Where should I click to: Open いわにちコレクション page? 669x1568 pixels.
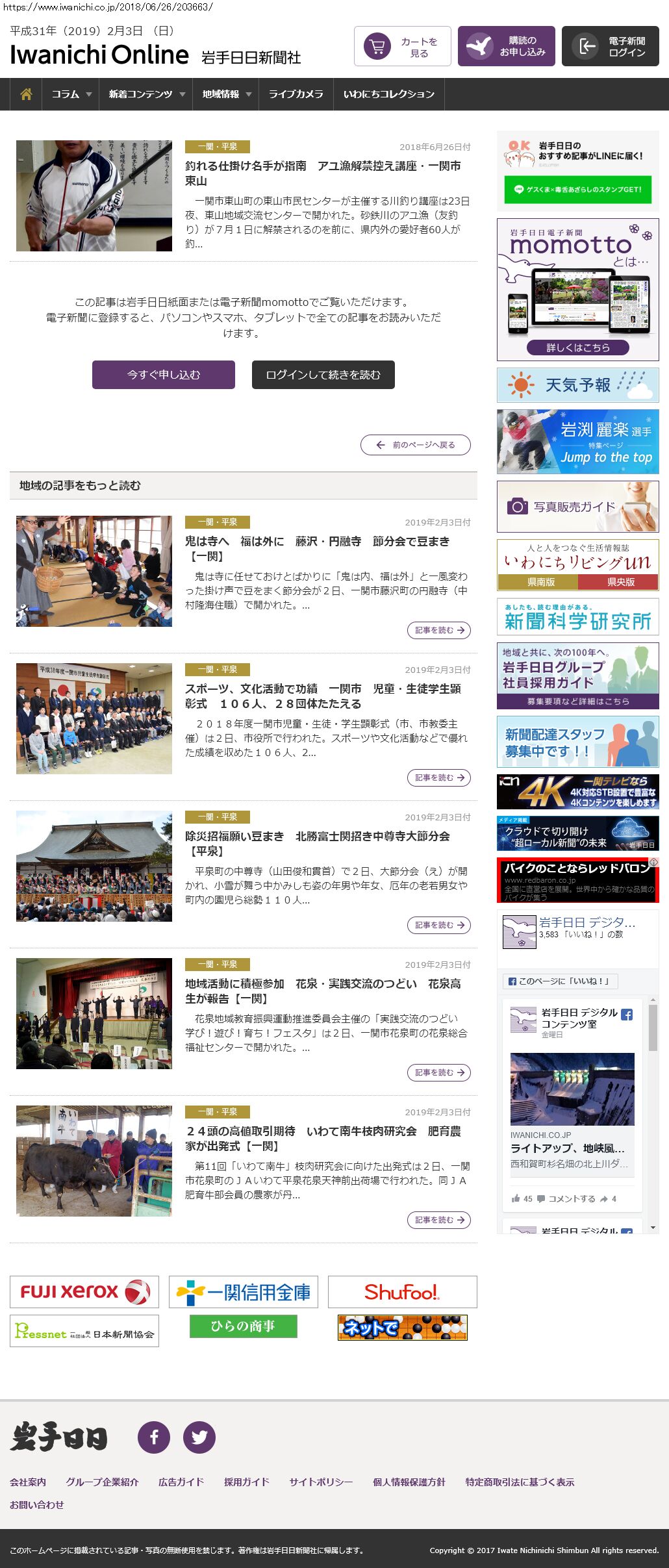click(388, 94)
